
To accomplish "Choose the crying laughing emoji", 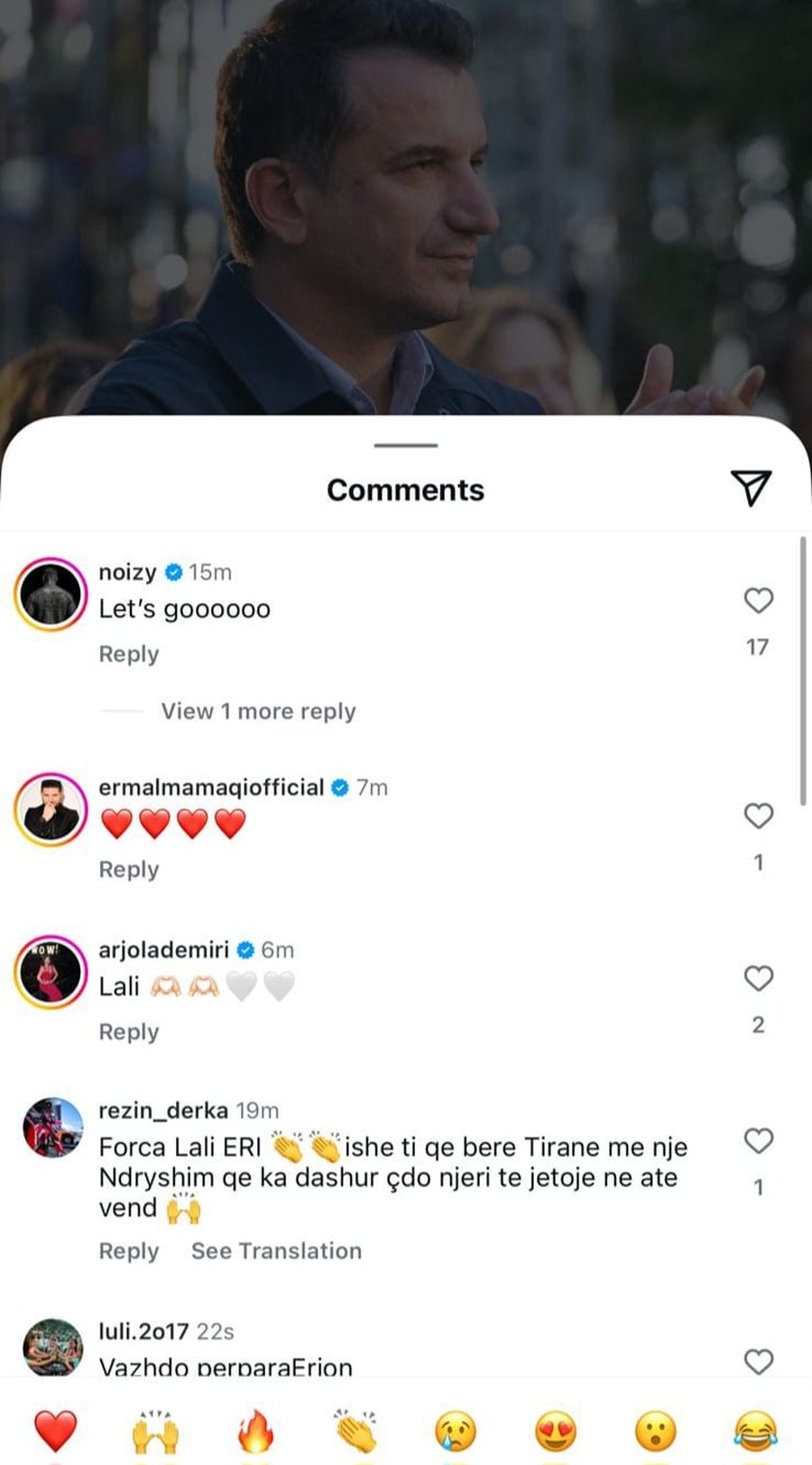I will 756,1431.
